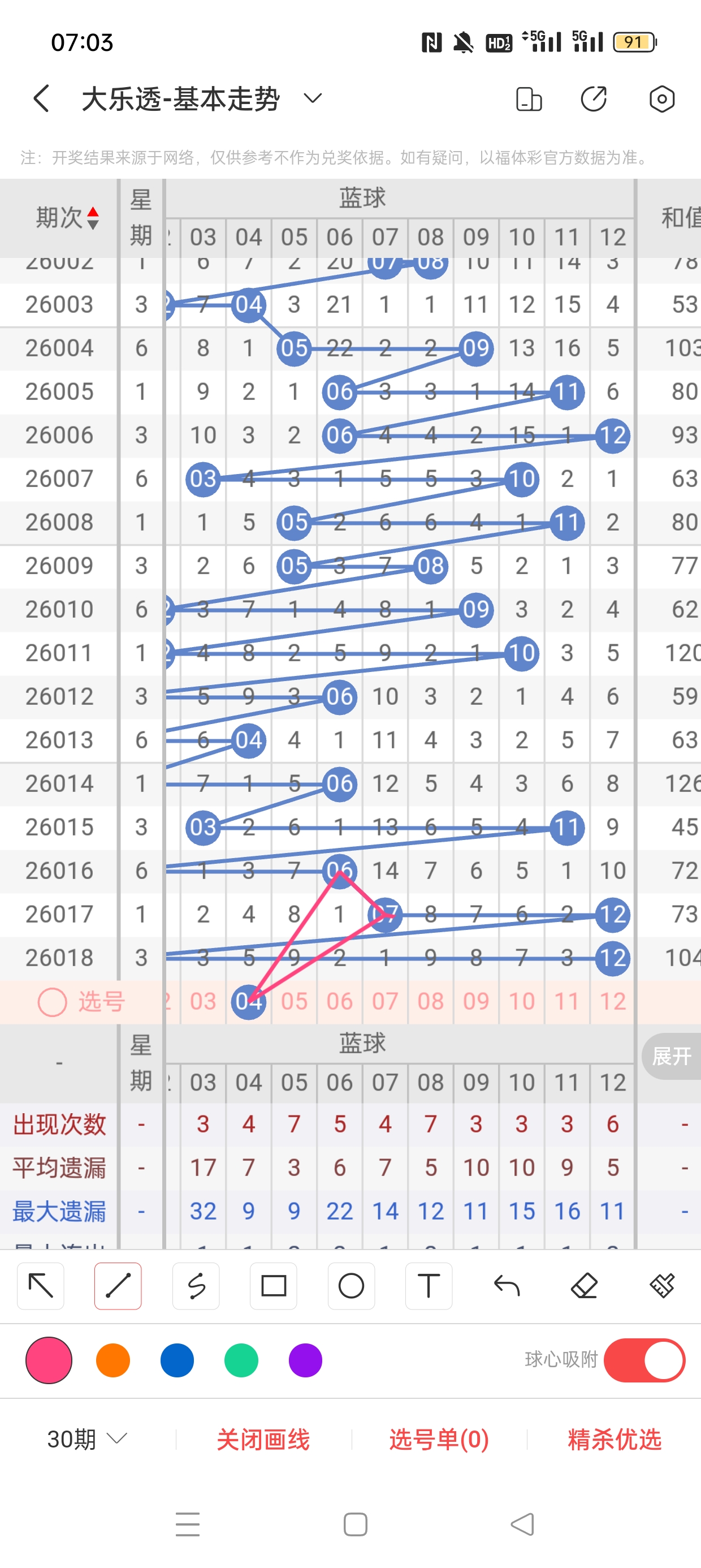701x1568 pixels.
Task: Open the 选号单(0) selection list
Action: (439, 1439)
